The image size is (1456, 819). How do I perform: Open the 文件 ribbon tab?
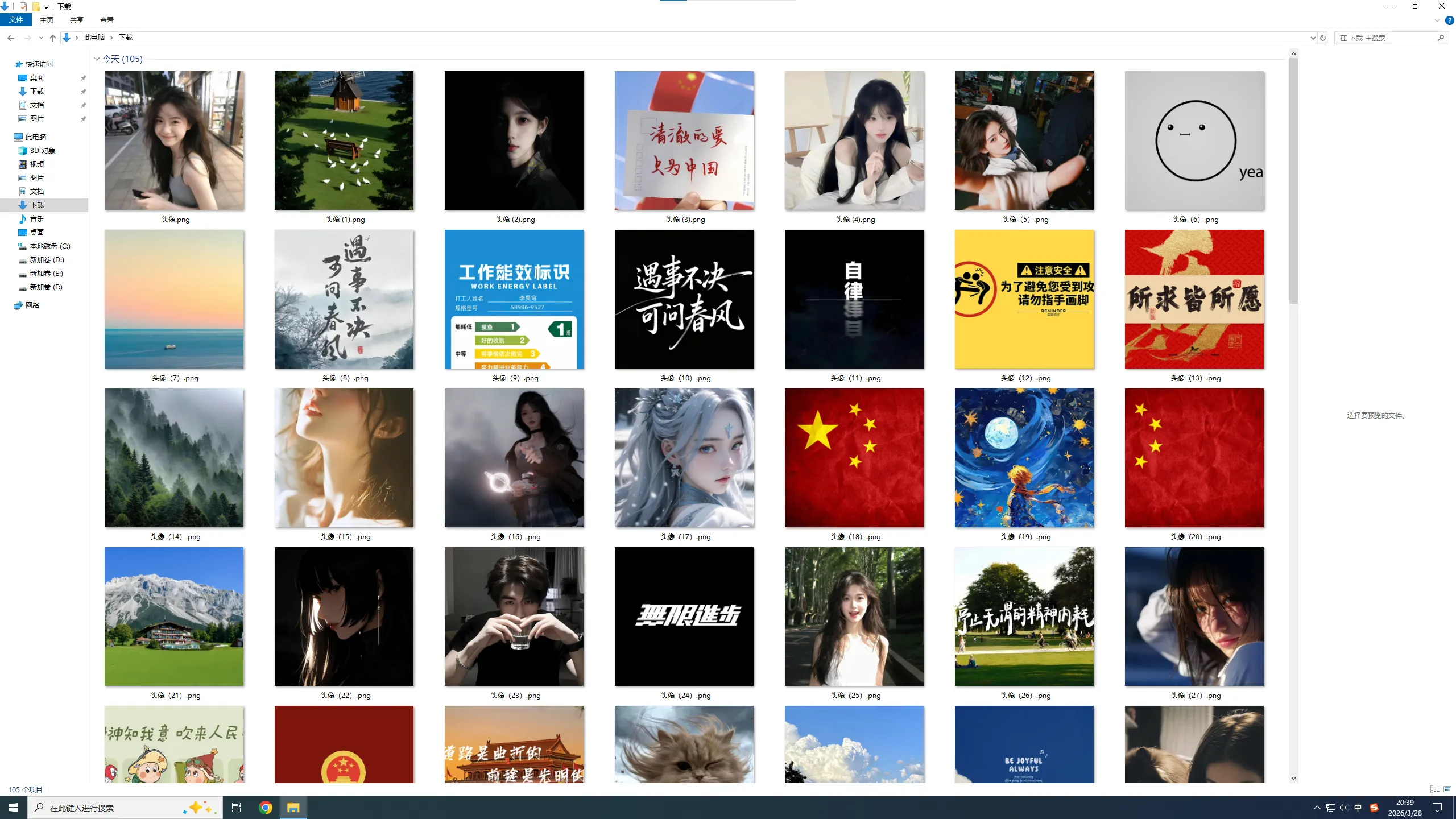16,20
